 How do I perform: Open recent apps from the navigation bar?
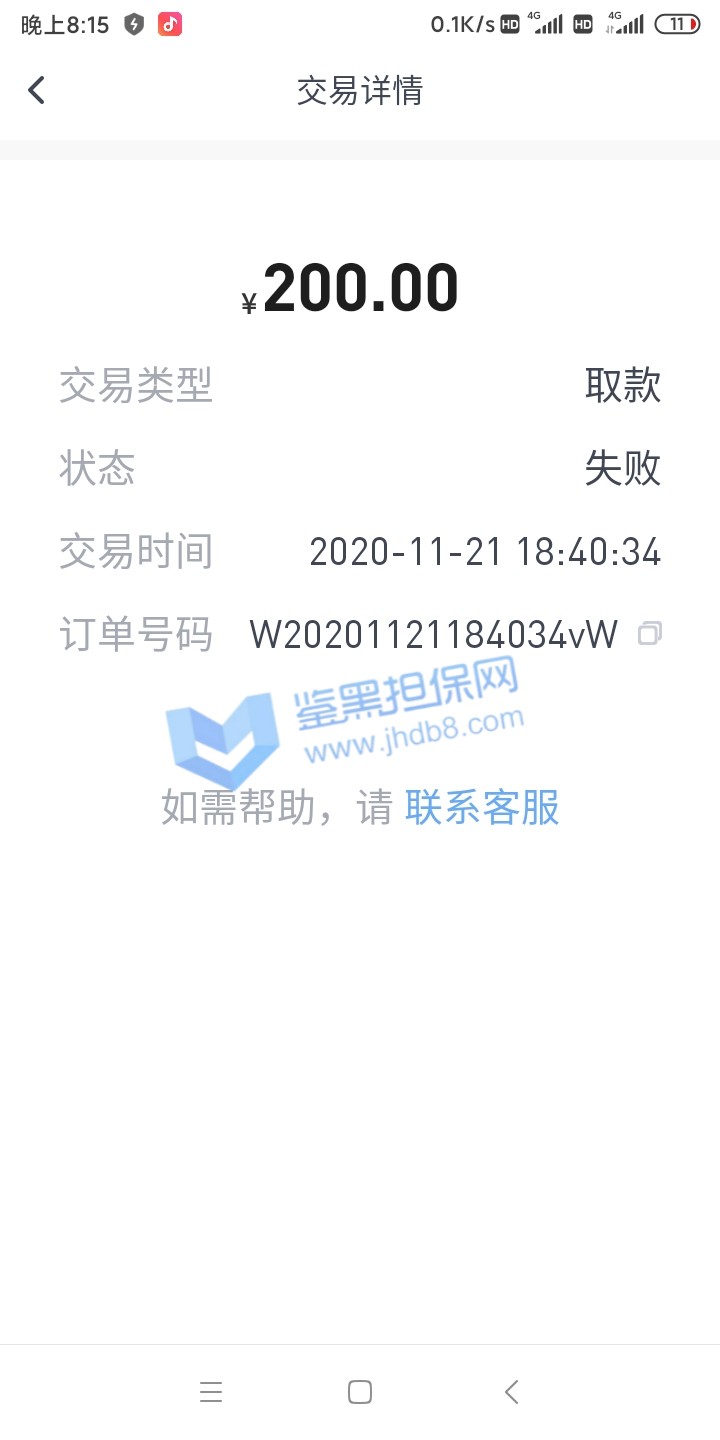[x=210, y=1392]
